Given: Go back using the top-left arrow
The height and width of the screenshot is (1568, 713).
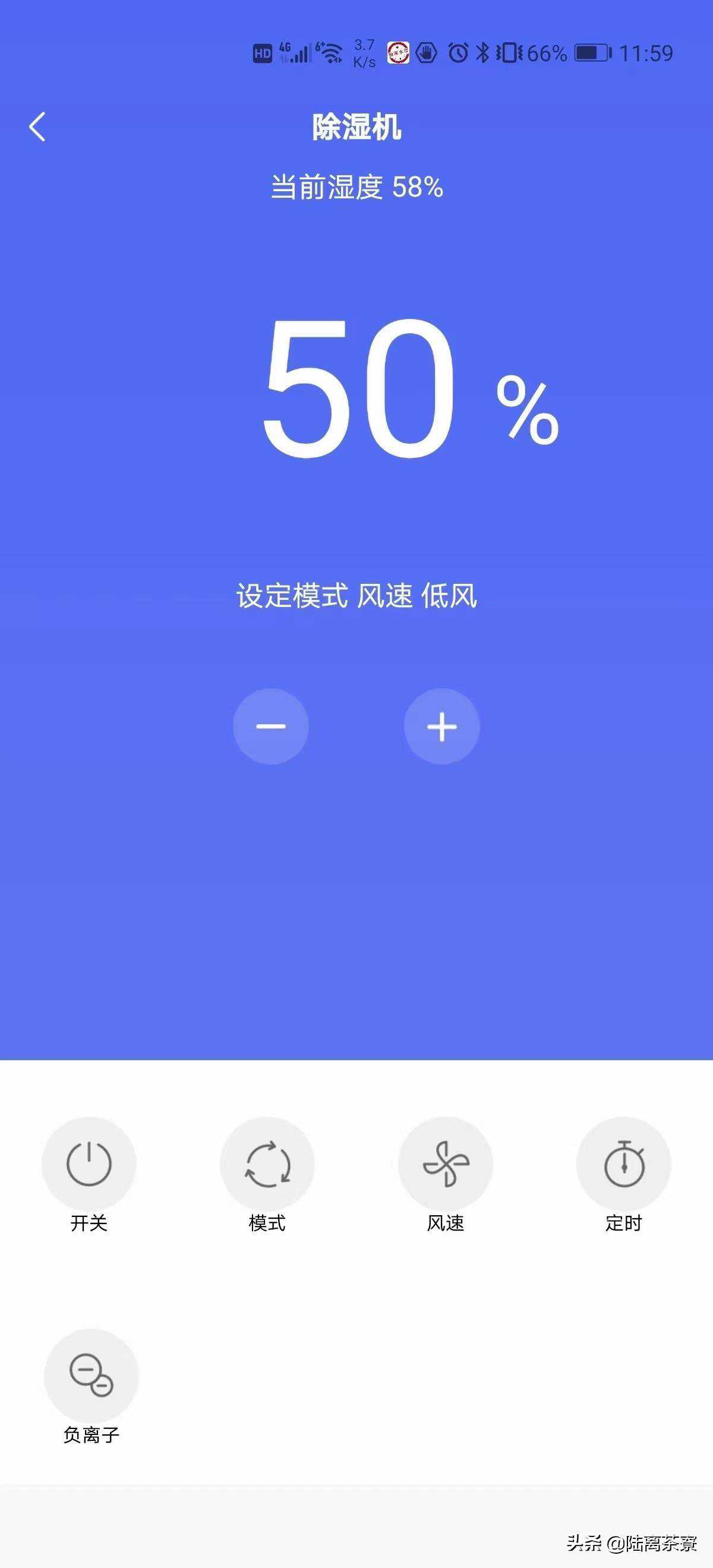Looking at the screenshot, I should click(x=38, y=127).
